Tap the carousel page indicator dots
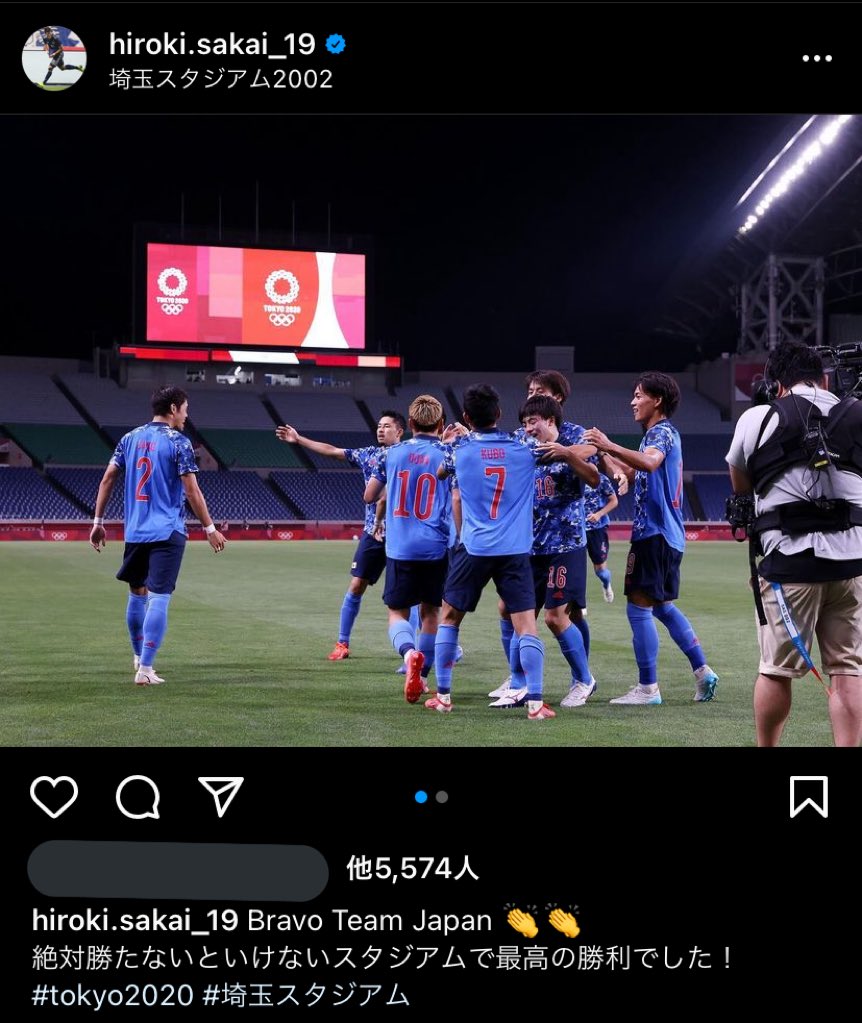 (431, 797)
